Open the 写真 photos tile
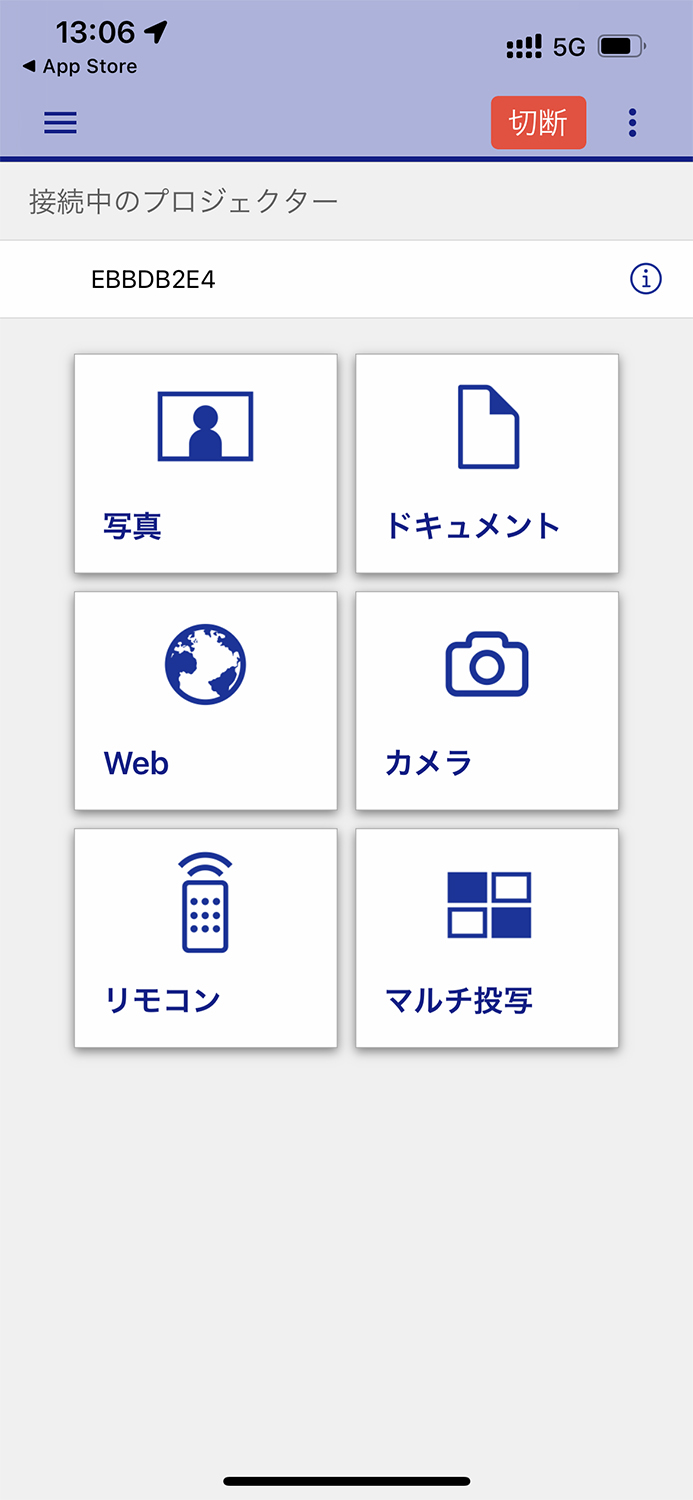Image resolution: width=693 pixels, height=1500 pixels. pos(206,464)
